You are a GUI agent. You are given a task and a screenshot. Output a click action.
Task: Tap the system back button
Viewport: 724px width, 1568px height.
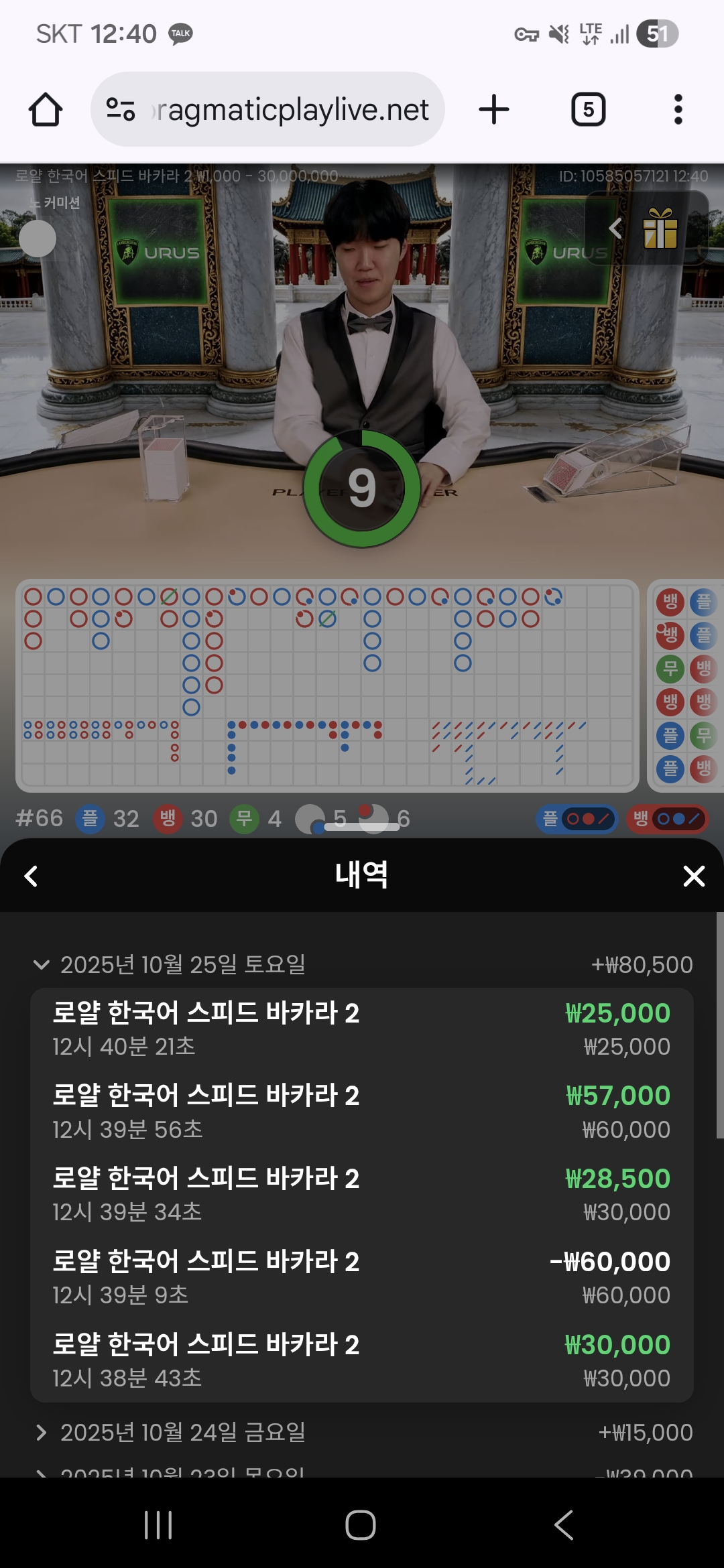(563, 1525)
